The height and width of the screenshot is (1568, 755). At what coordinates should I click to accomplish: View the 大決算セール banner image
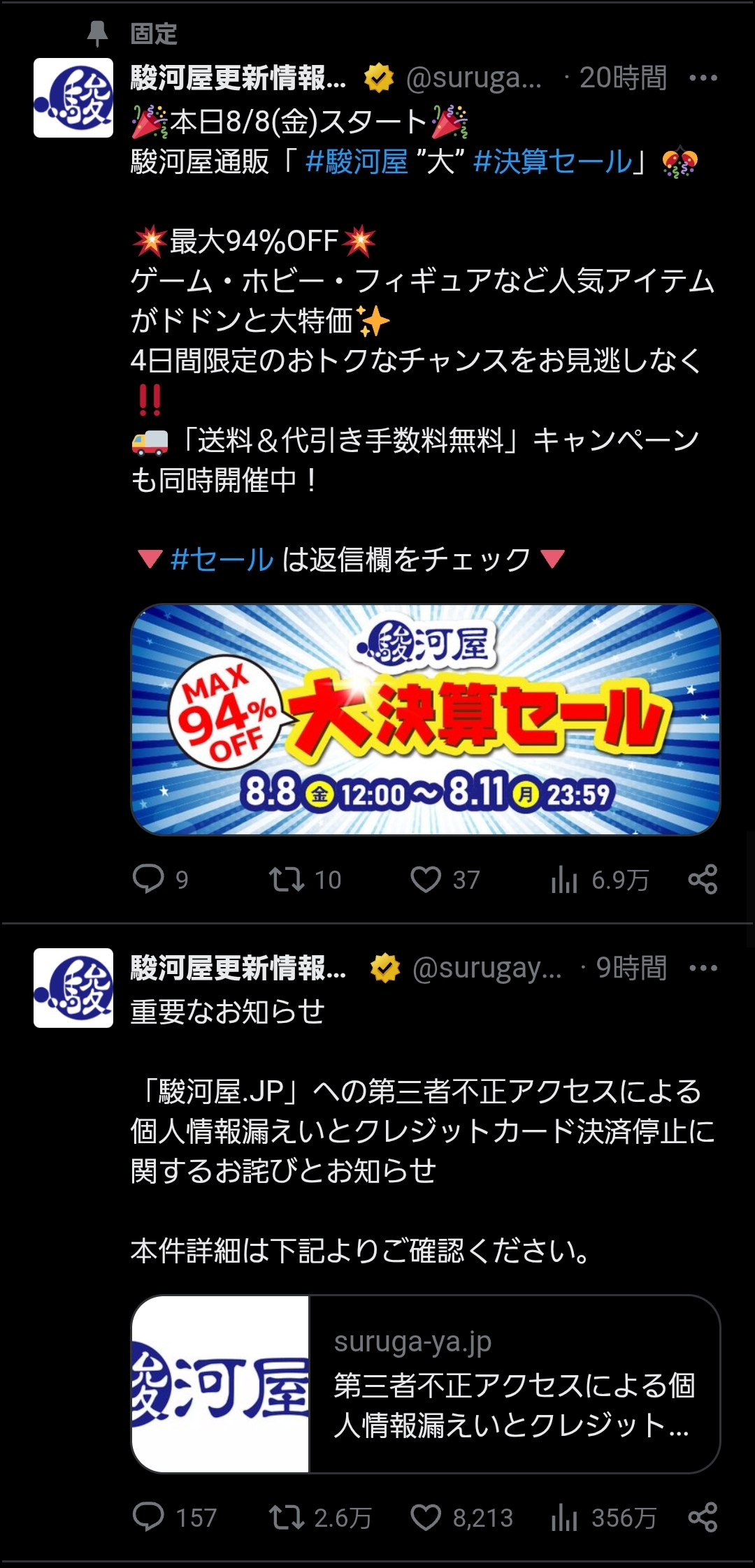[x=425, y=720]
